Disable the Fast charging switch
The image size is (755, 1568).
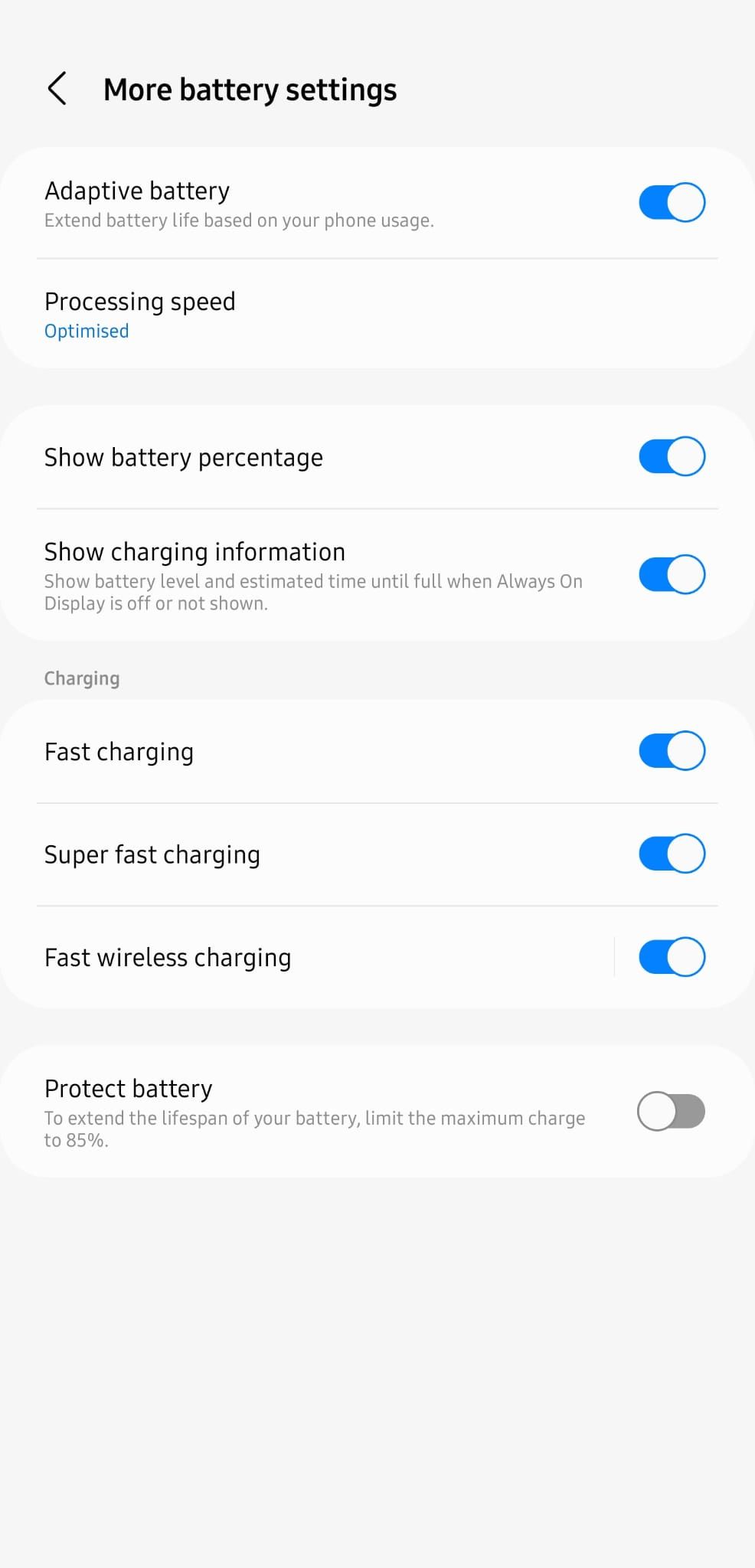coord(671,750)
